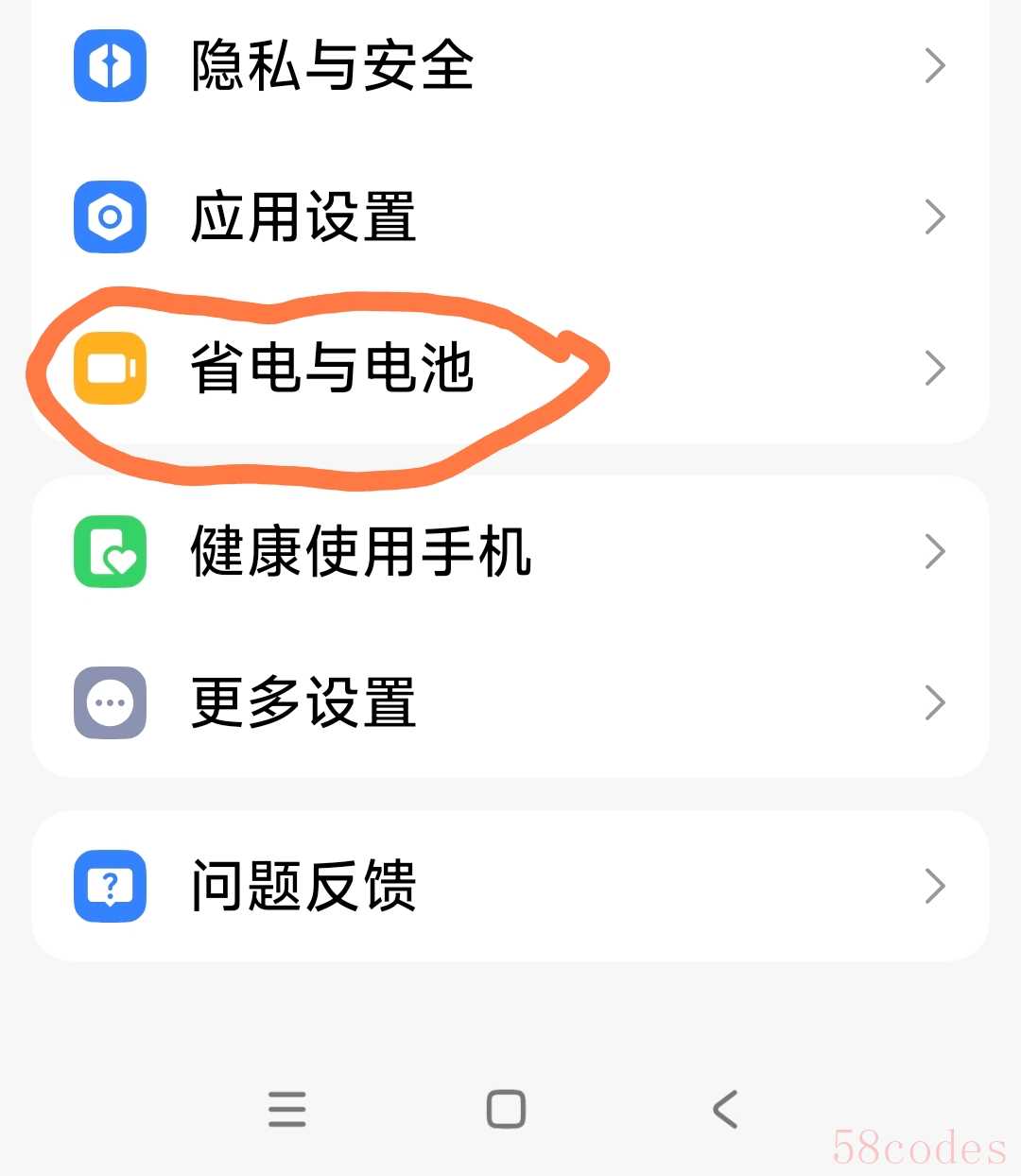
Task: Open 健康使用手机 settings
Action: (359, 552)
